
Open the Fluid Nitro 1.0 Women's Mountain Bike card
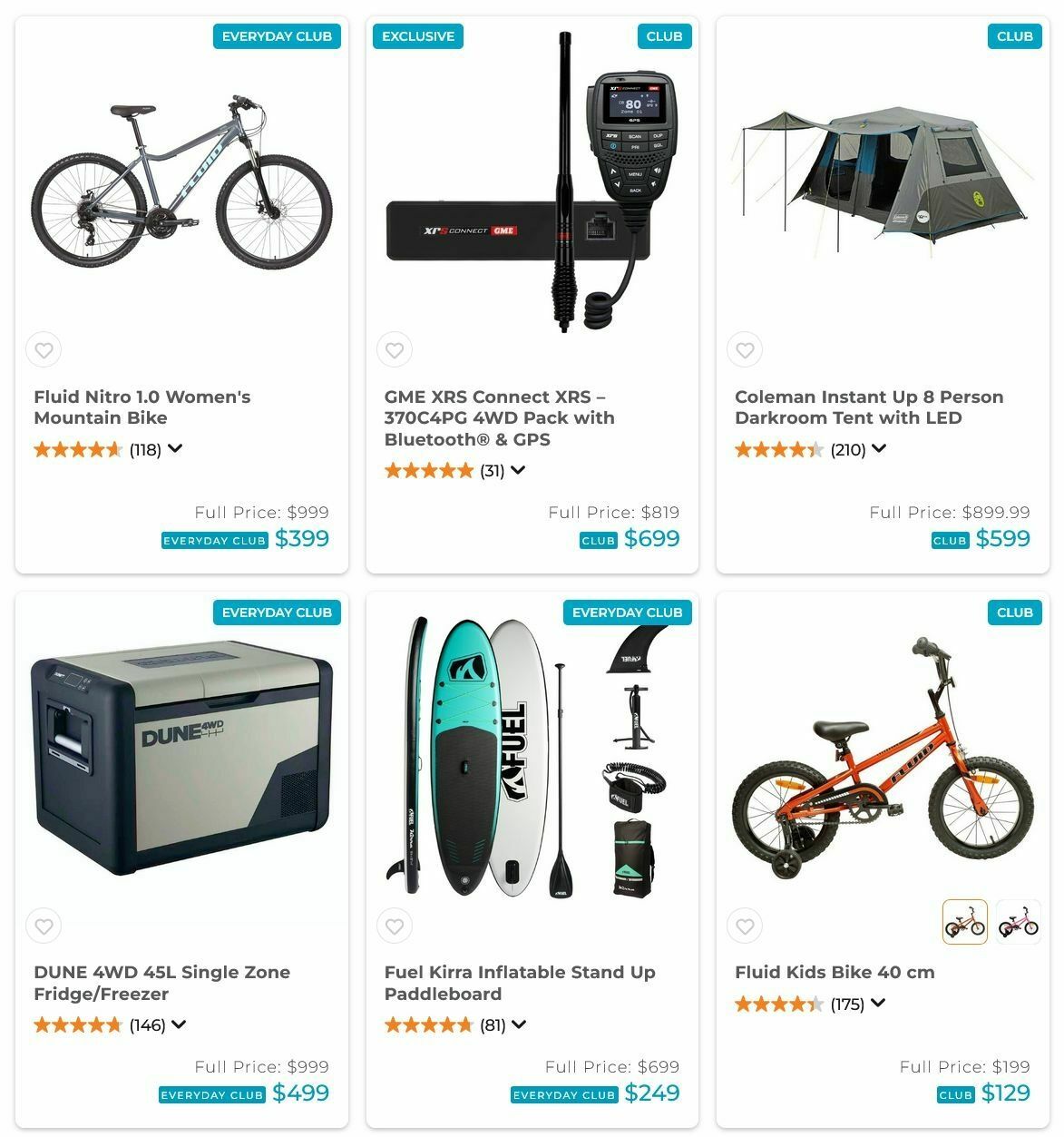(x=142, y=407)
